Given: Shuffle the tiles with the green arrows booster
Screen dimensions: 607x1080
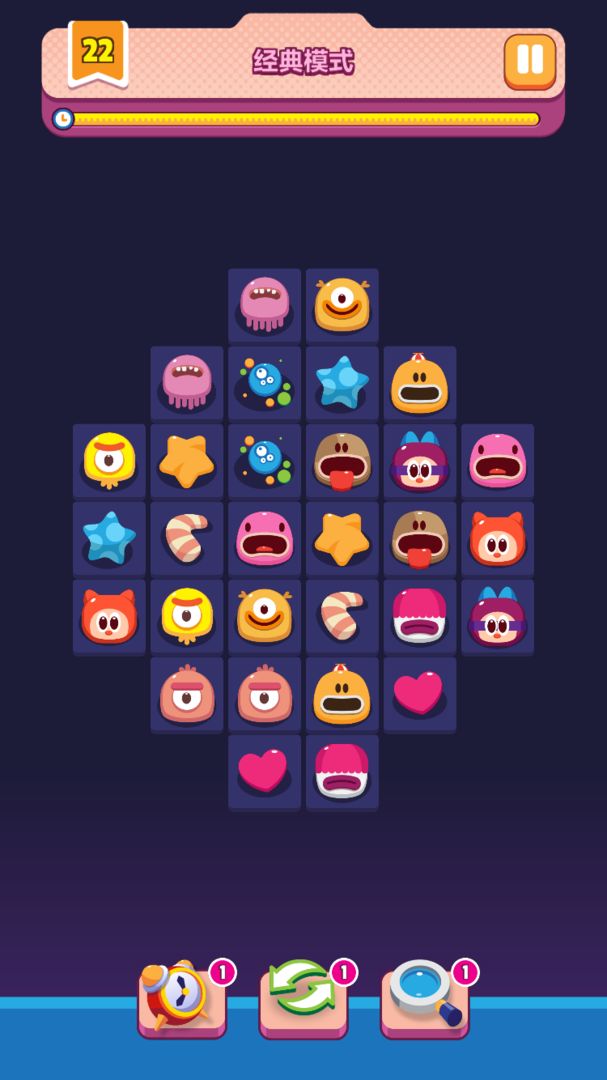Looking at the screenshot, I should (303, 996).
